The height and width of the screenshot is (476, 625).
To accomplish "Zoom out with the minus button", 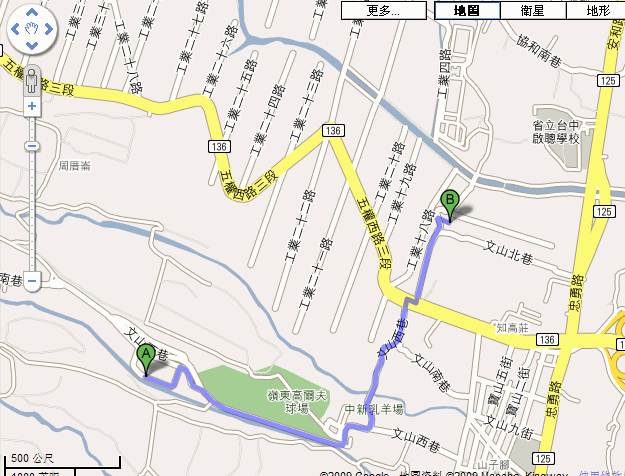I will click(x=32, y=281).
